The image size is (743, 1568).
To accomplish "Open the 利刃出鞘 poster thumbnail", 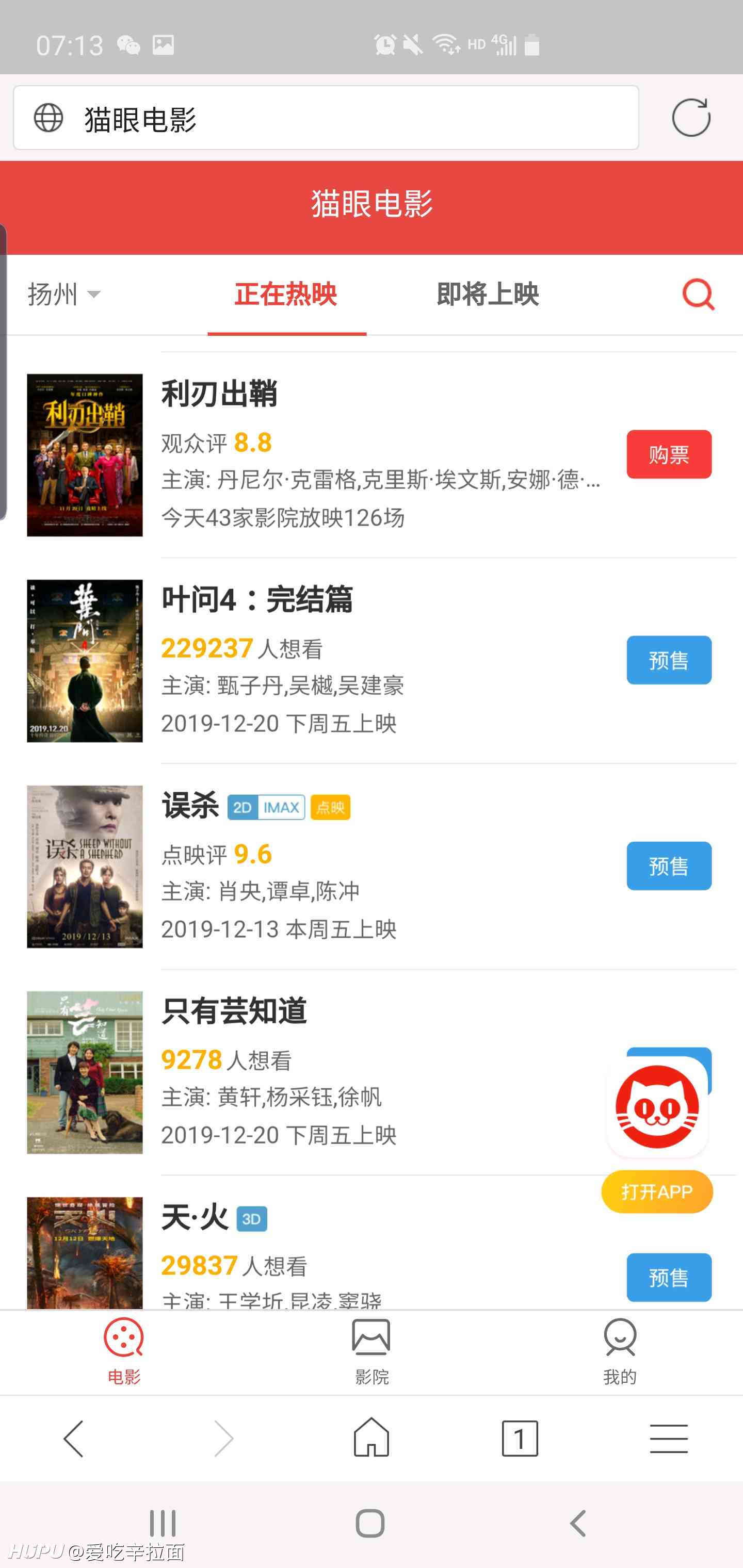I will [85, 455].
